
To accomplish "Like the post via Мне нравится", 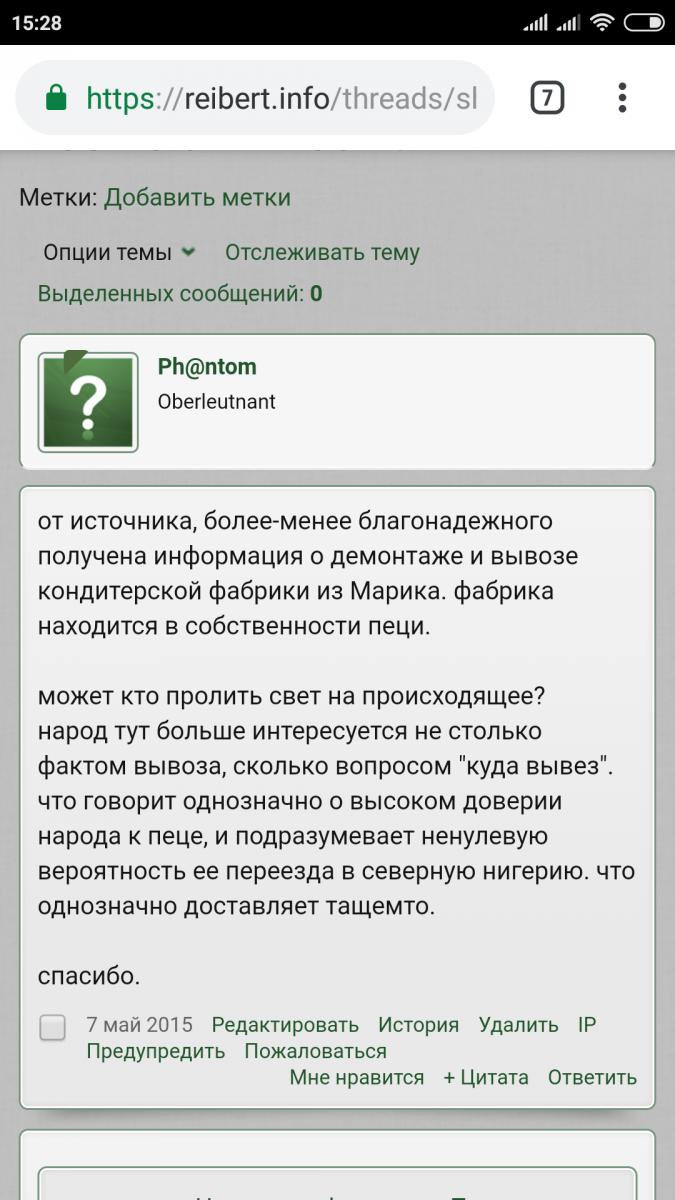I will click(357, 1077).
